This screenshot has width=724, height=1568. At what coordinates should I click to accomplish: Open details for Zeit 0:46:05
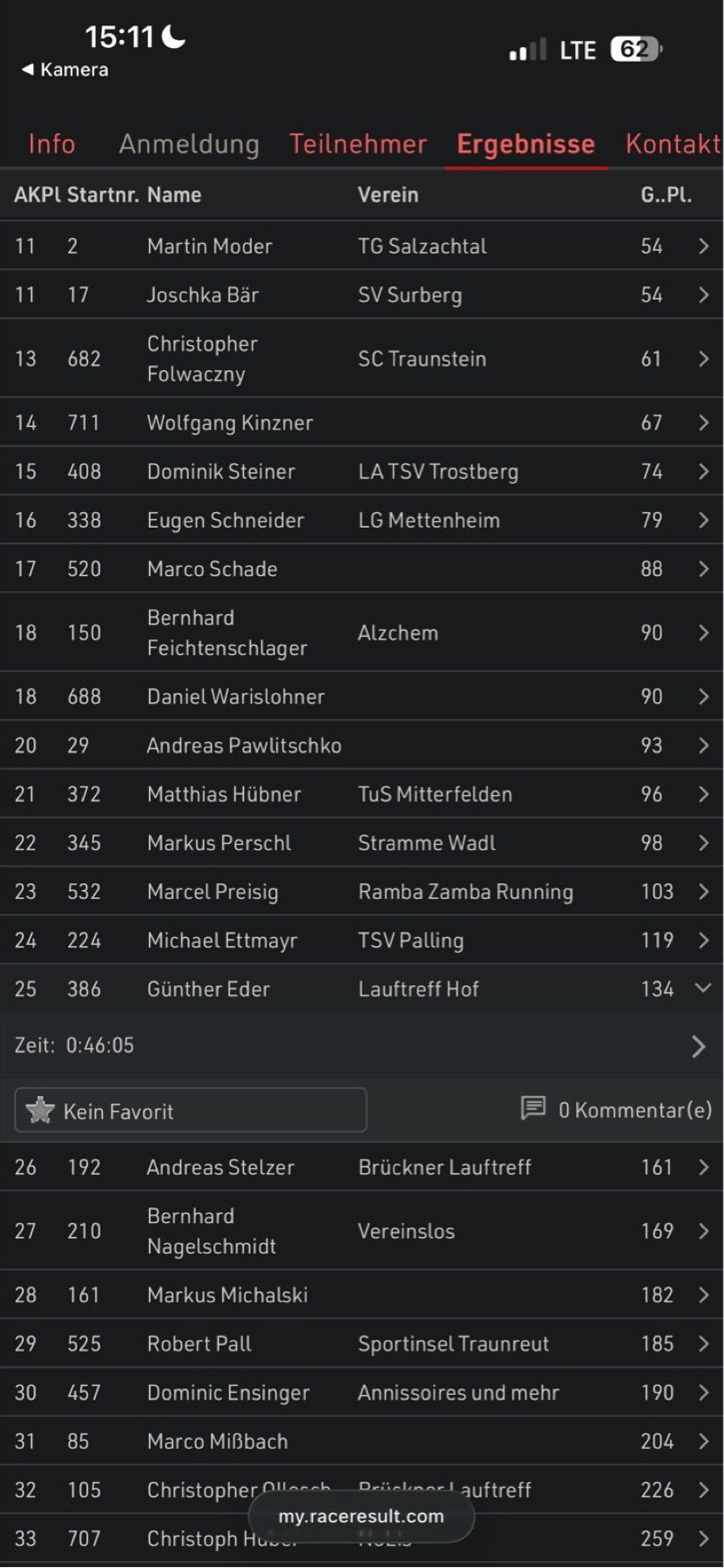[x=362, y=1046]
